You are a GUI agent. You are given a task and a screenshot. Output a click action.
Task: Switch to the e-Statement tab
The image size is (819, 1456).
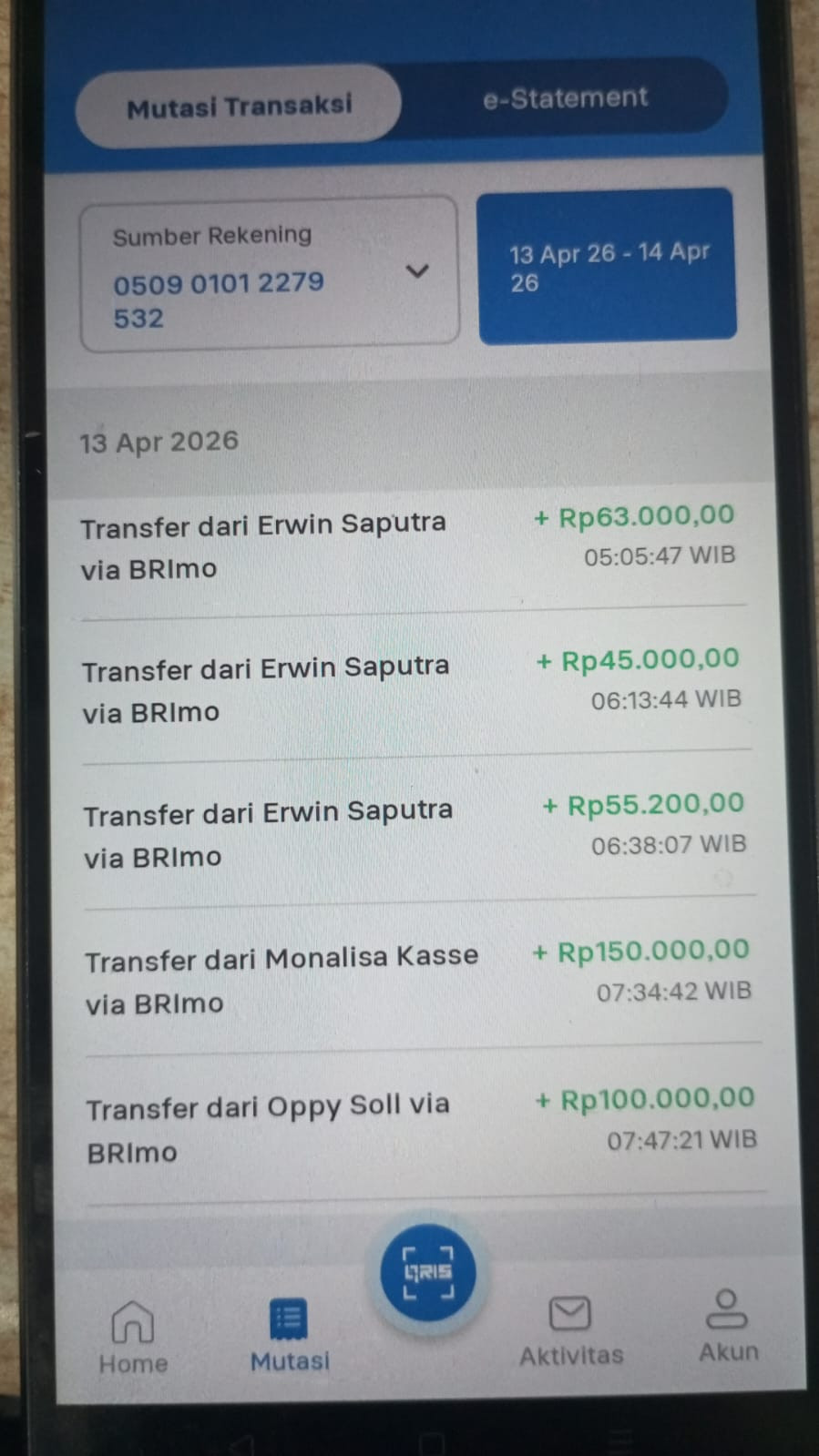point(565,97)
